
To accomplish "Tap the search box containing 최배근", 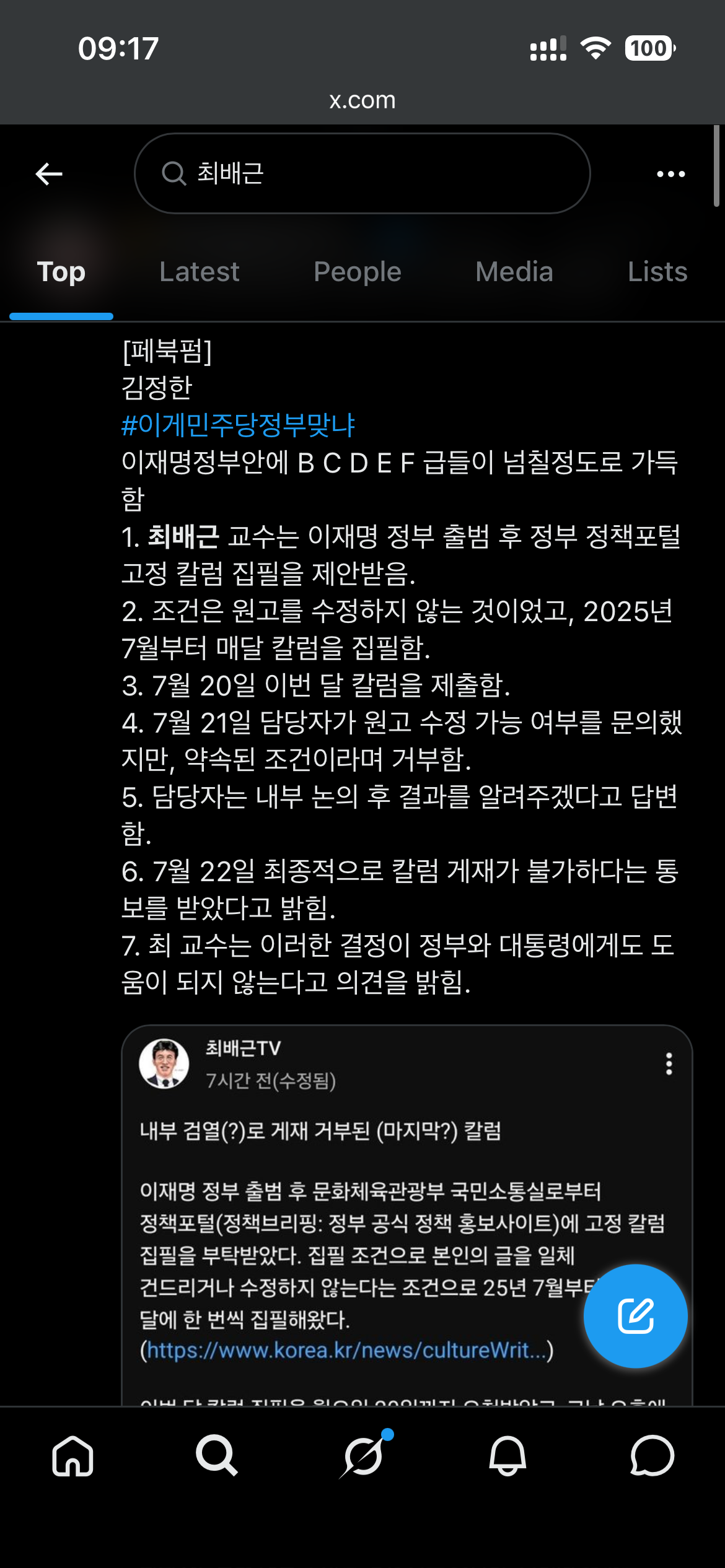I will 362,173.
